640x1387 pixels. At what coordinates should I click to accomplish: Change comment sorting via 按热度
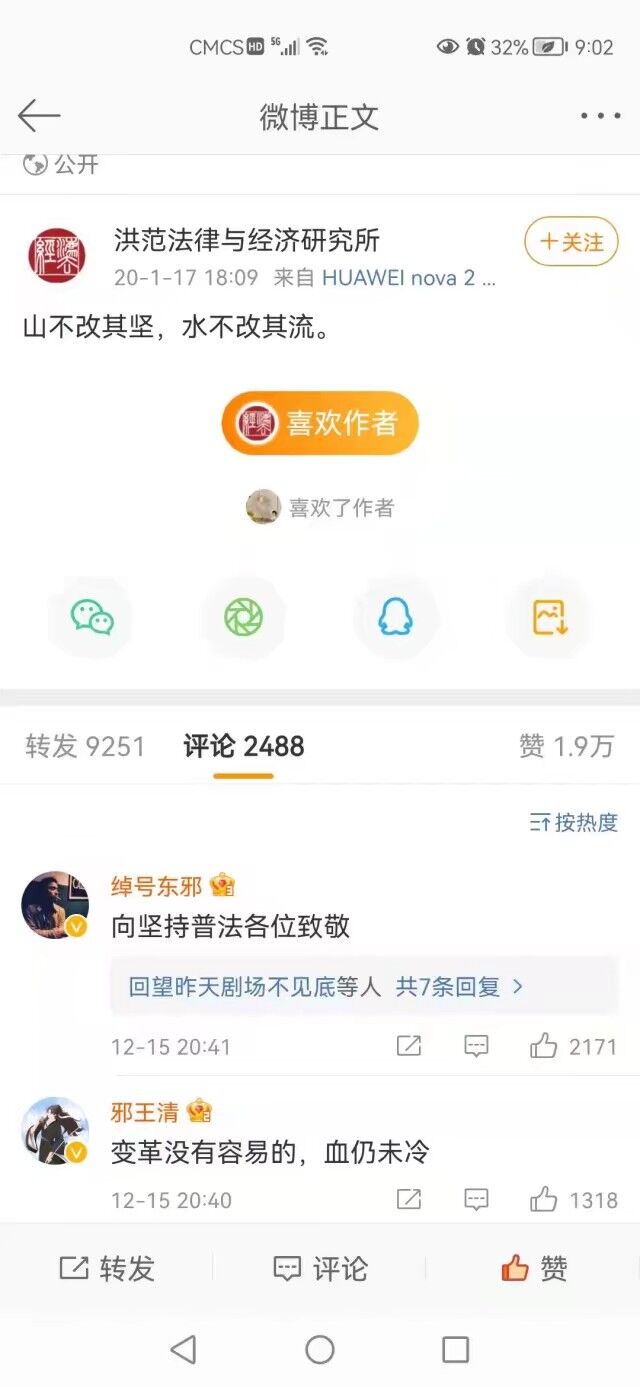[574, 822]
